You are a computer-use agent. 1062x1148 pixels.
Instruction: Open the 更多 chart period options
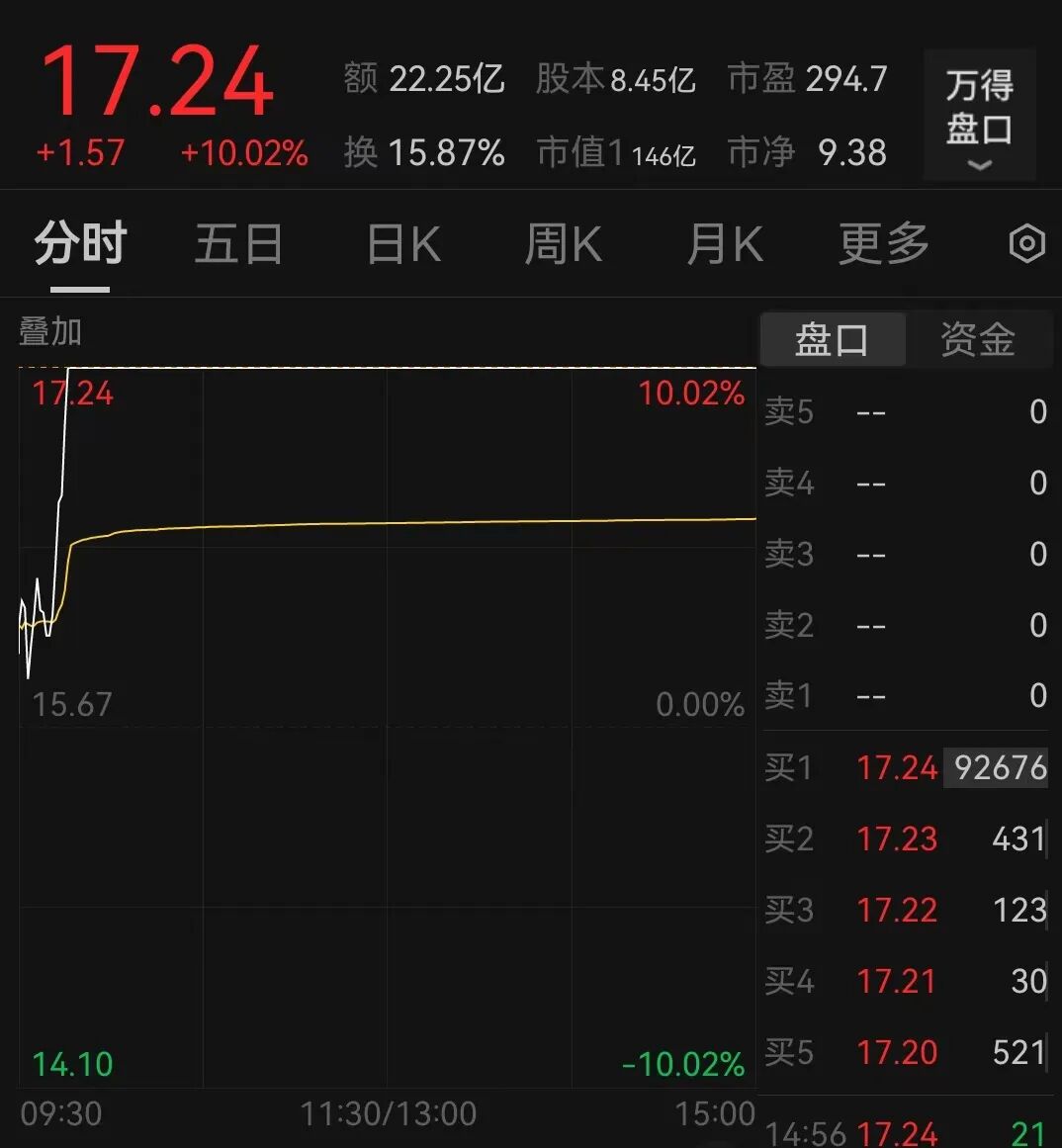click(884, 244)
